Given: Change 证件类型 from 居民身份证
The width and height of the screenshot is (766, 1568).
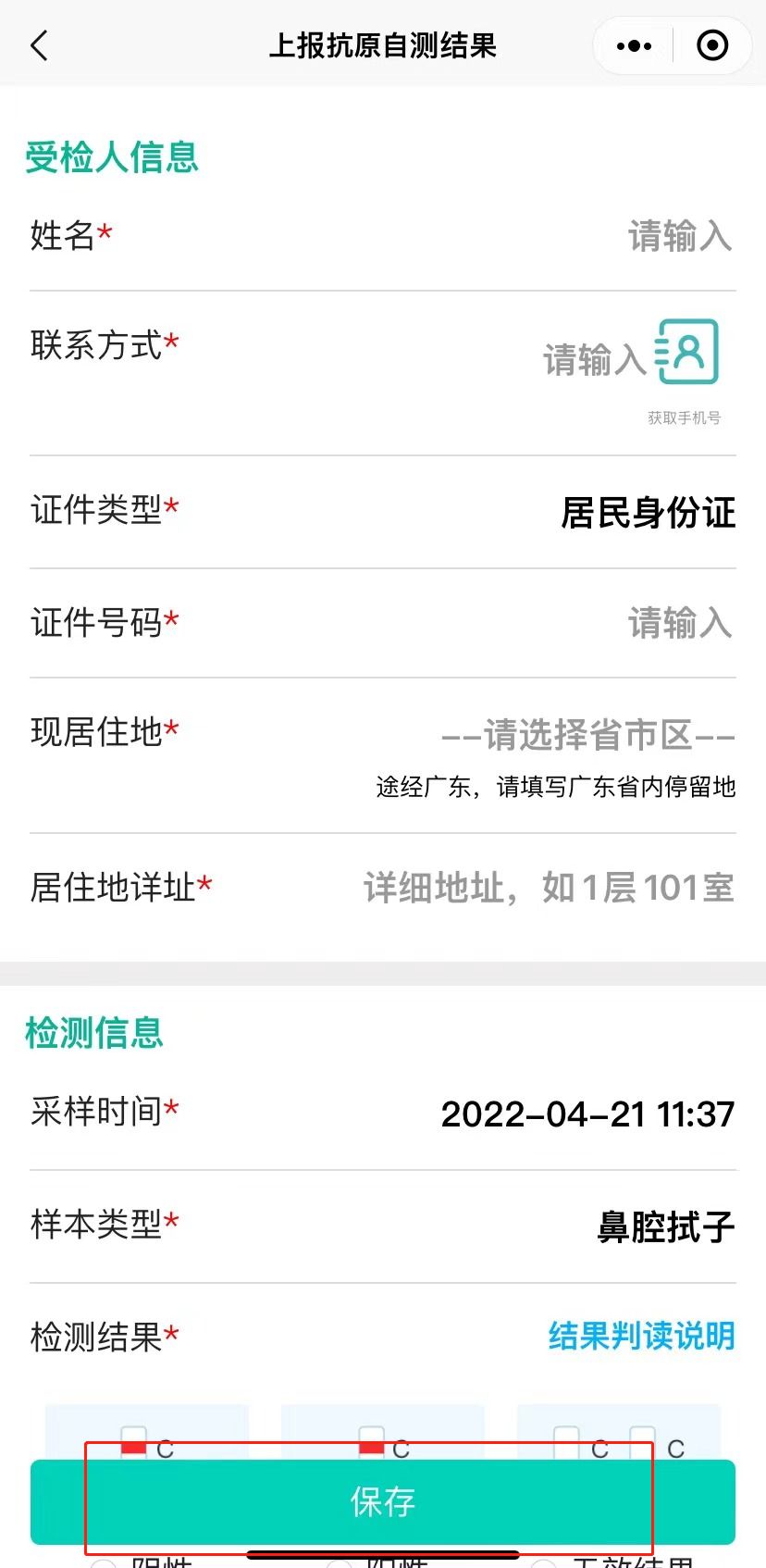Looking at the screenshot, I should tap(648, 513).
